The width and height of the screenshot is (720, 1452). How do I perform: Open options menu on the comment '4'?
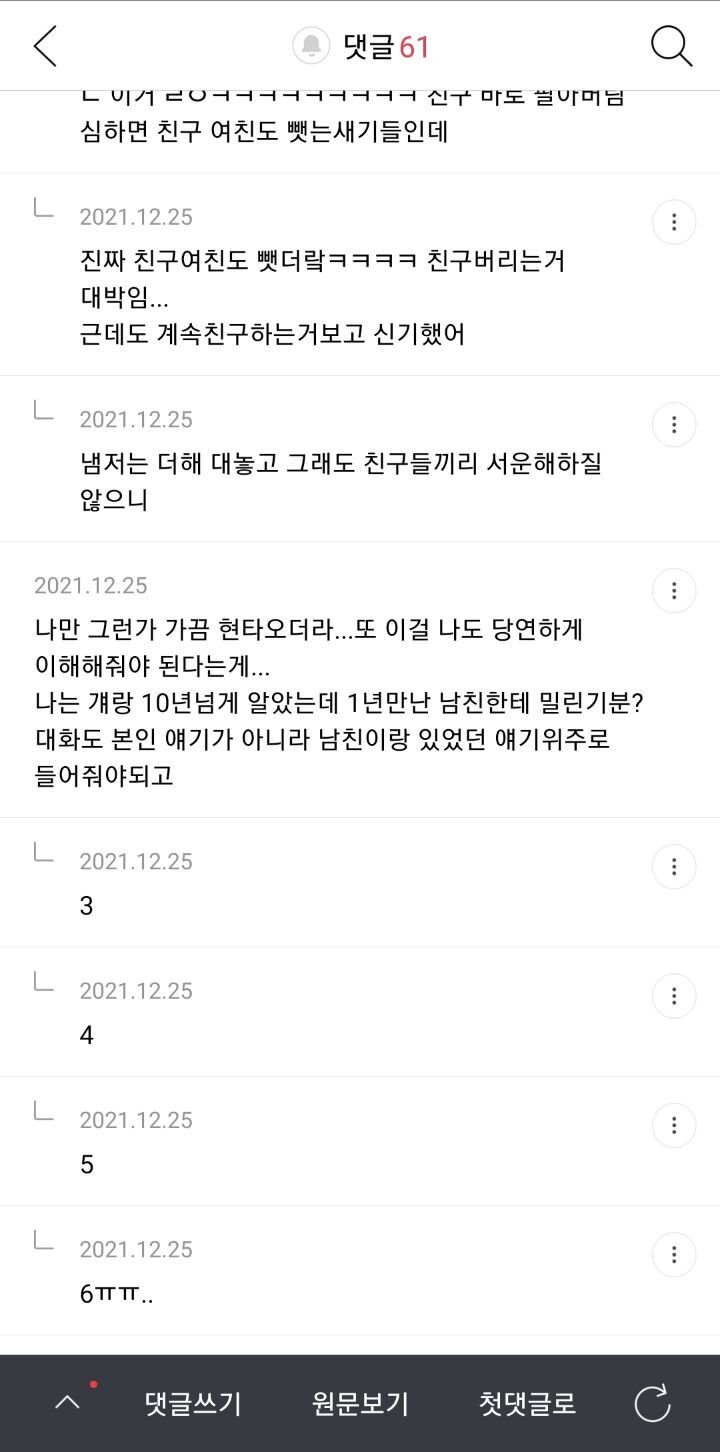pyautogui.click(x=674, y=995)
